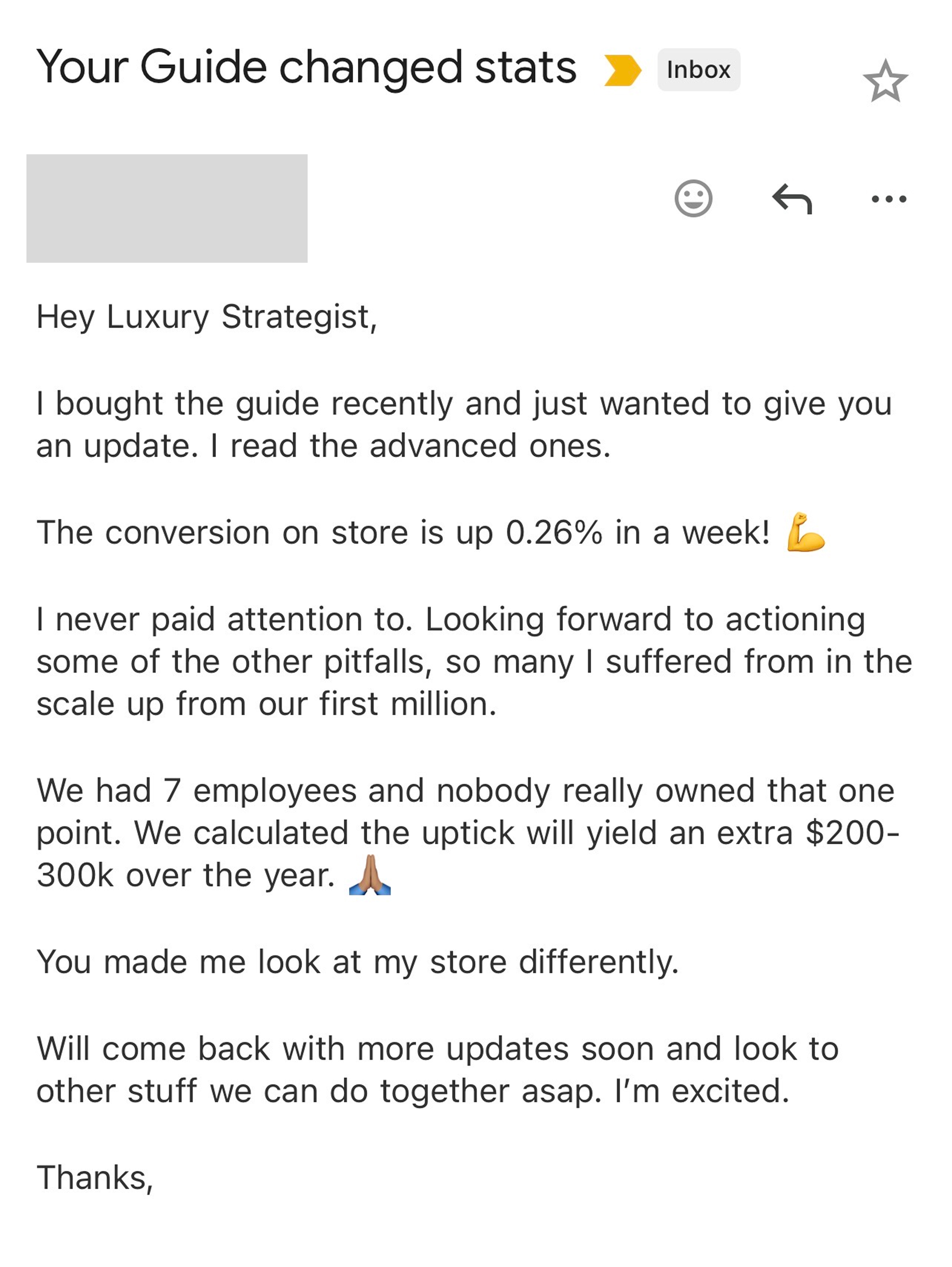Screen dimensions: 952x1267
Task: Tap the Inbox label chip
Action: (x=698, y=70)
